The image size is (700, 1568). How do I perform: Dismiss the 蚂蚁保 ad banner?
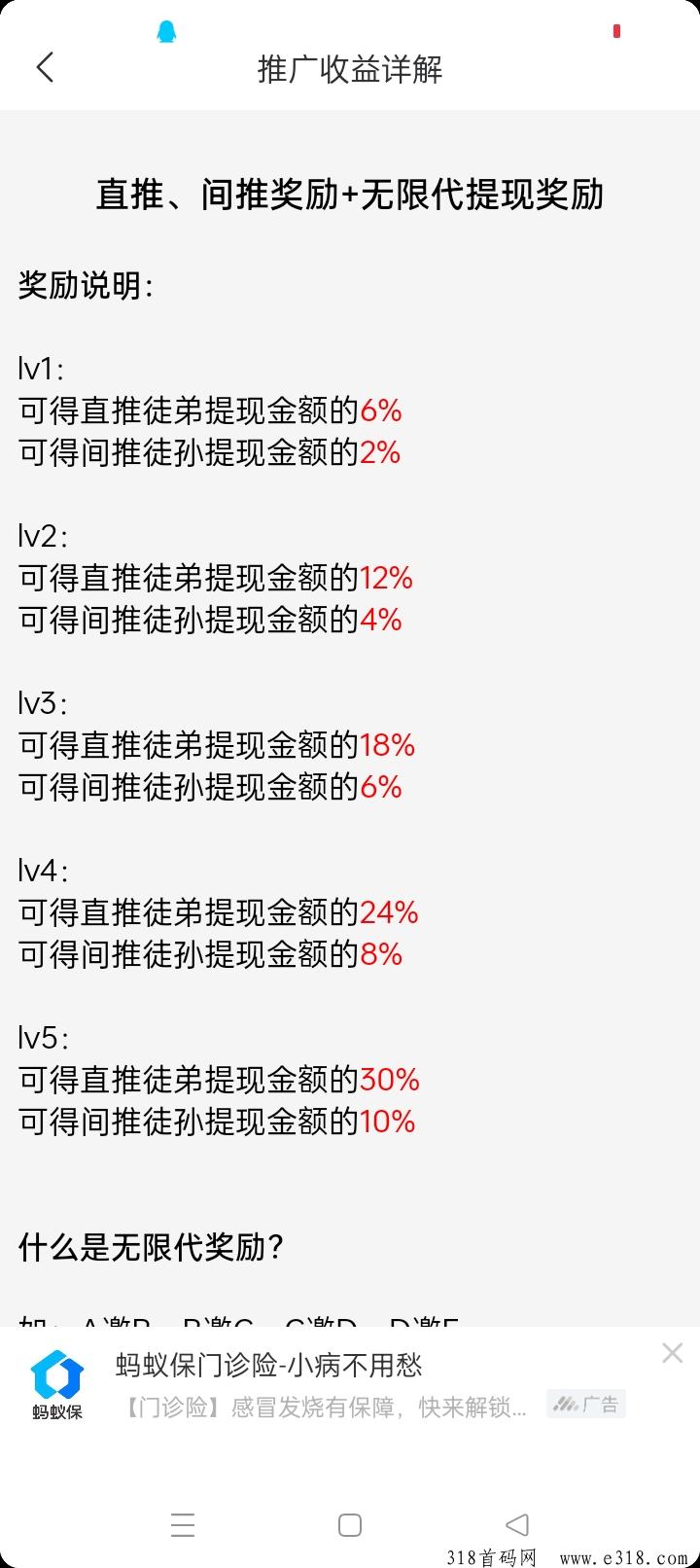tap(672, 1353)
